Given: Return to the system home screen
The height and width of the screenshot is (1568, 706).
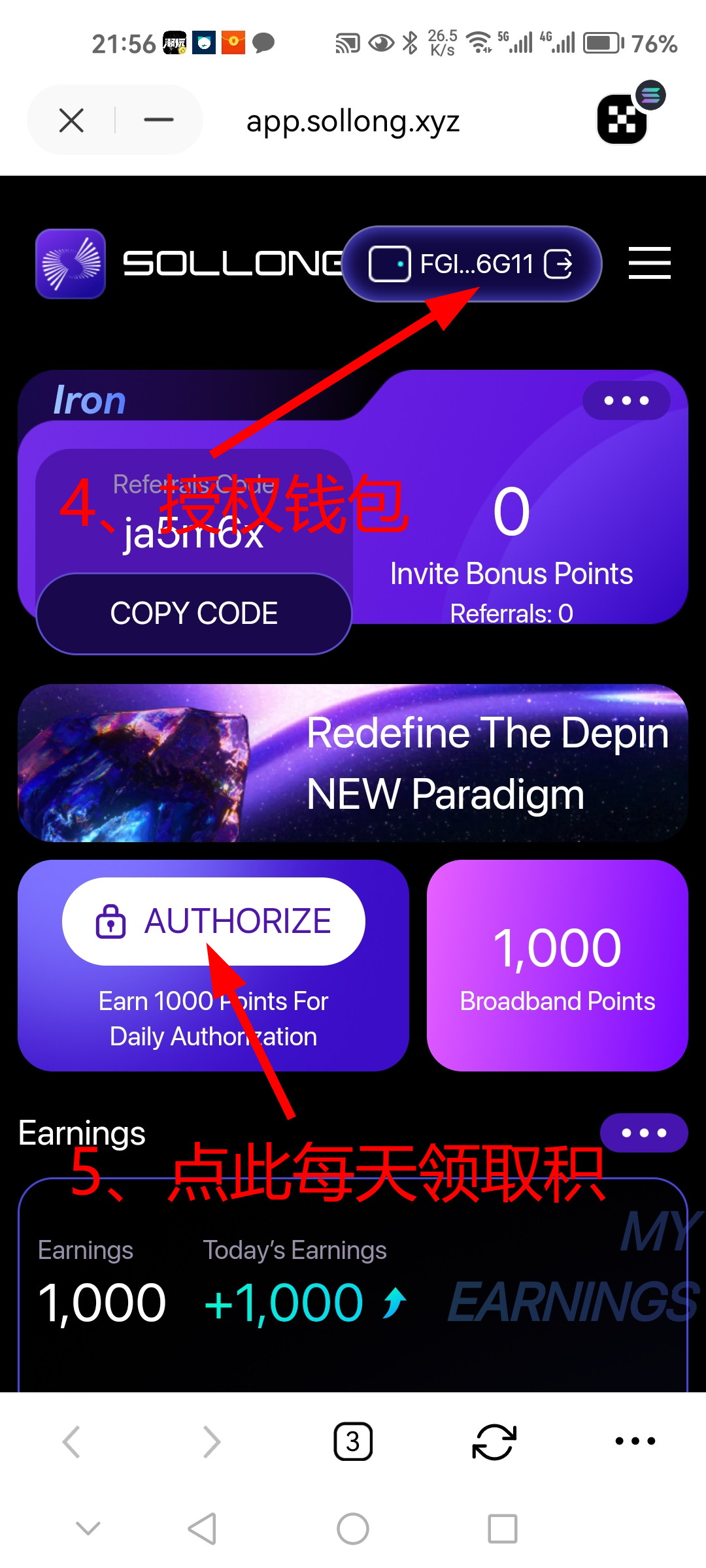Looking at the screenshot, I should (x=353, y=1529).
